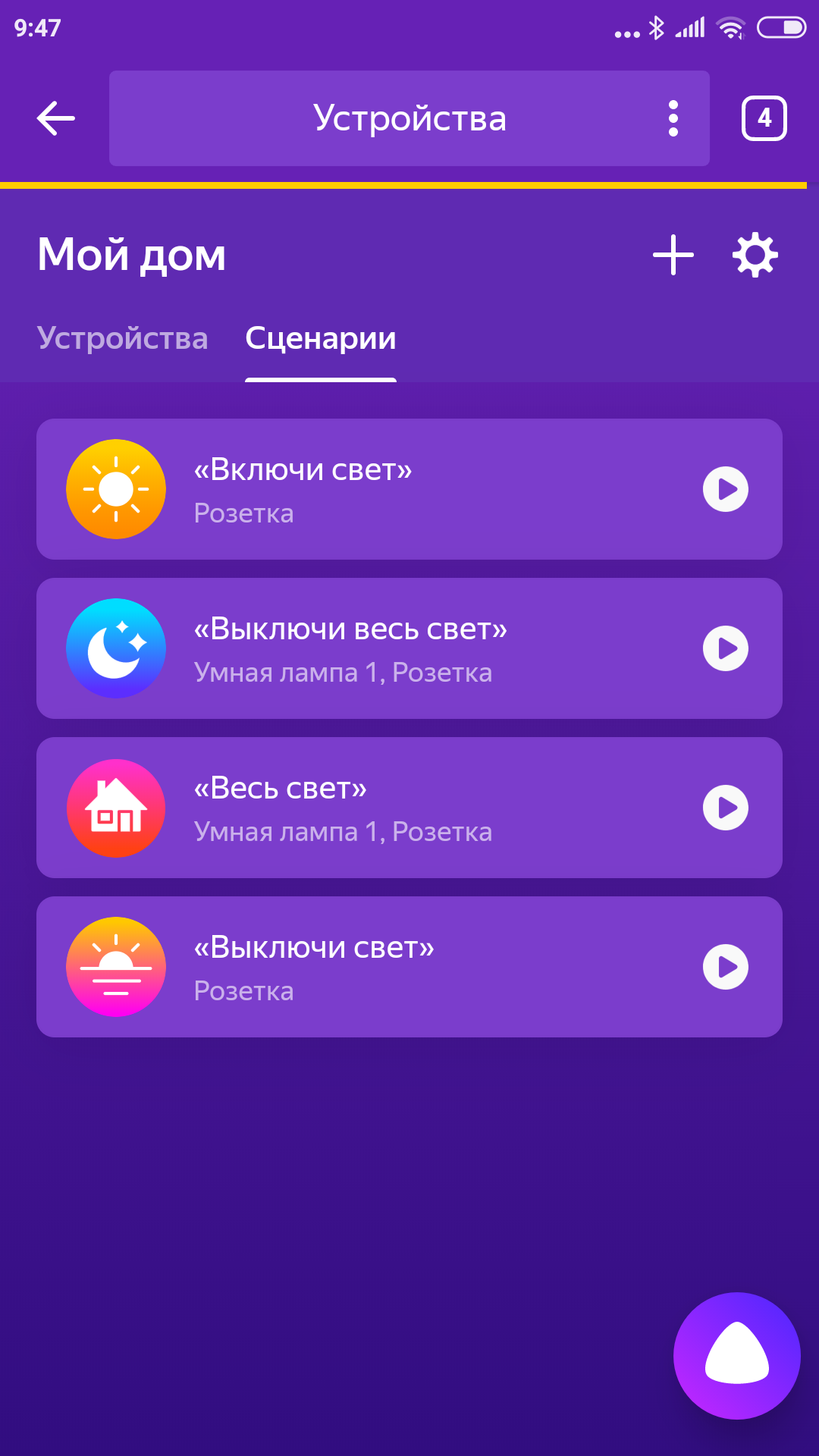
Task: Open the tab switcher showing 4 tabs
Action: [764, 119]
